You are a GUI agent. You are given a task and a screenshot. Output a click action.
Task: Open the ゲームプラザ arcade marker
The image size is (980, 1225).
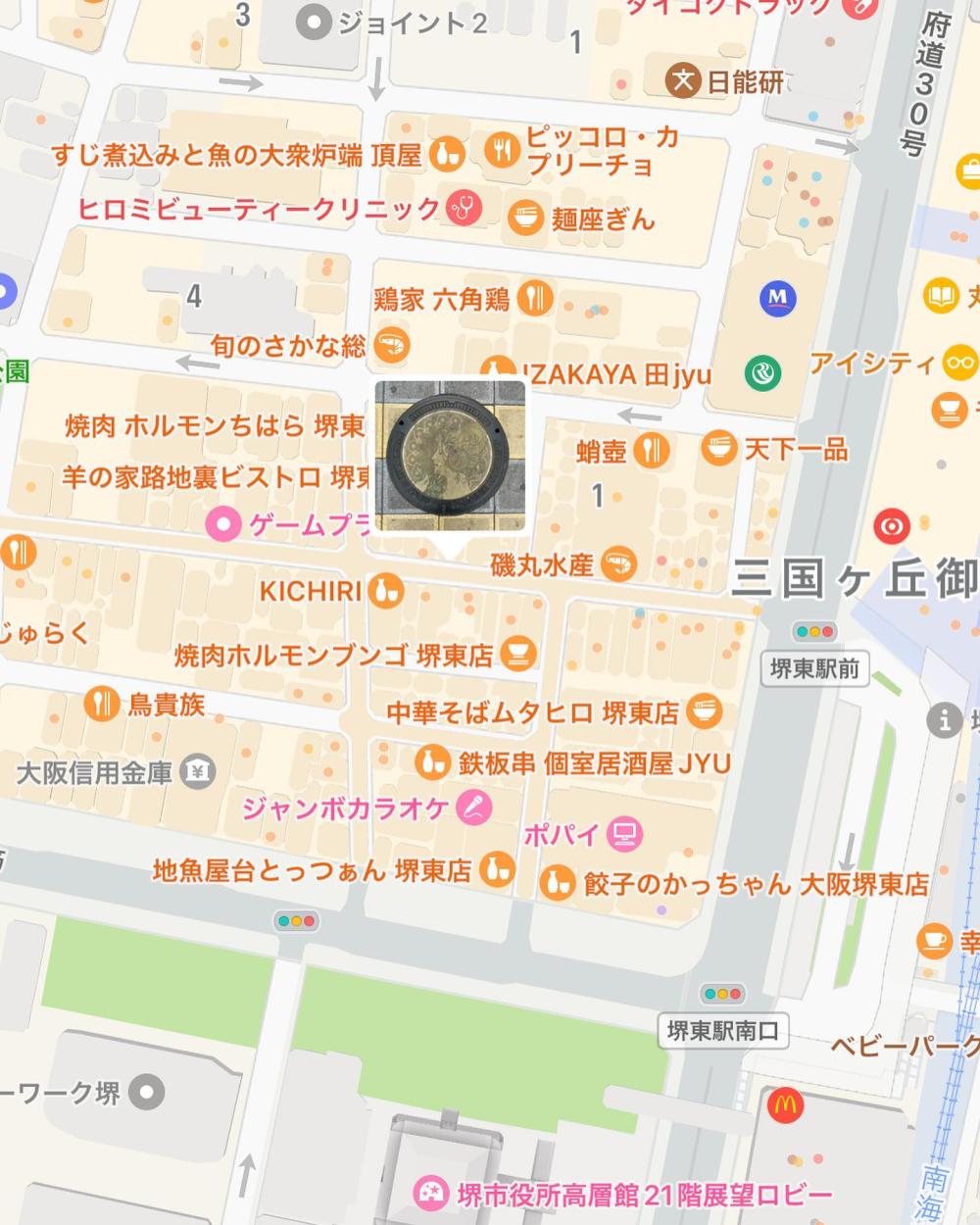tap(224, 524)
